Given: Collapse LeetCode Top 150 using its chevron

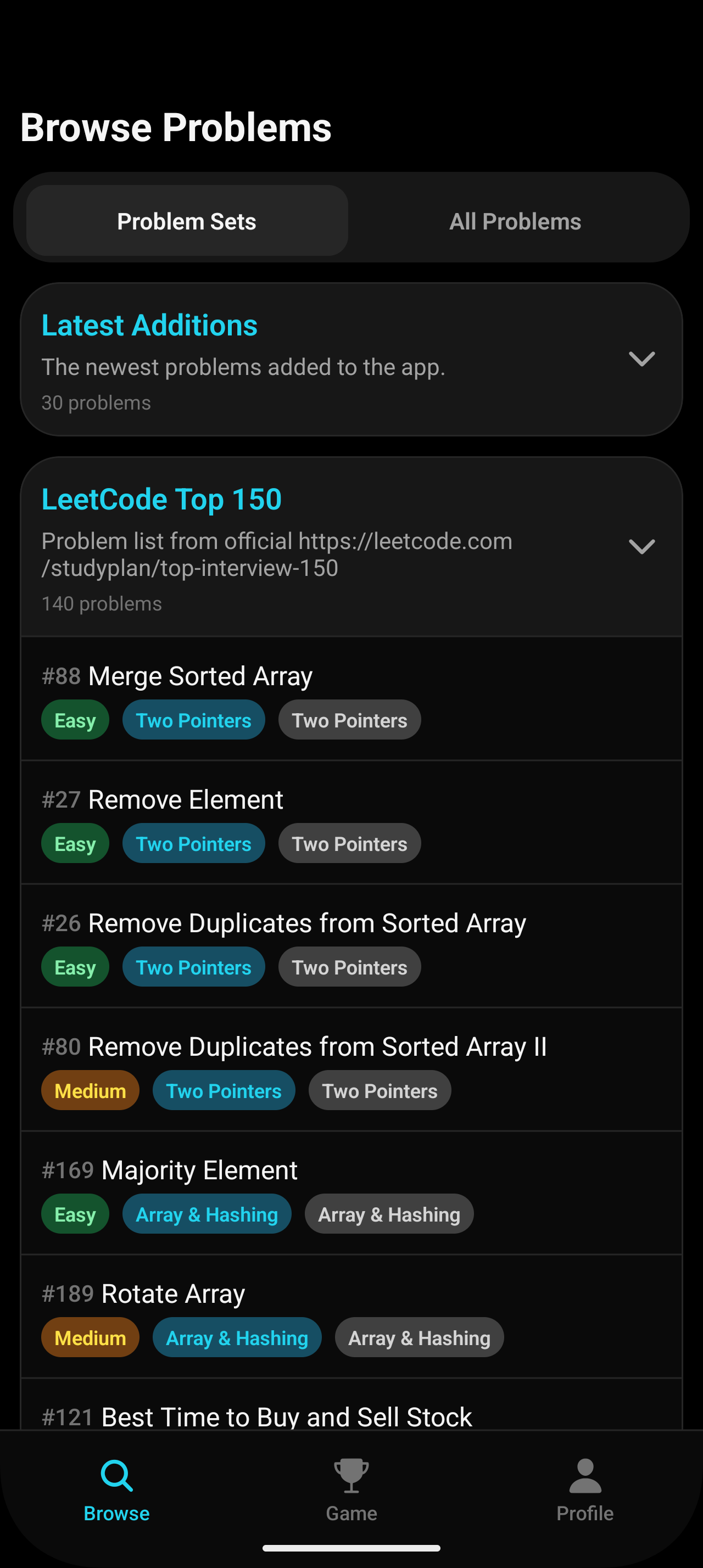Looking at the screenshot, I should coord(642,546).
